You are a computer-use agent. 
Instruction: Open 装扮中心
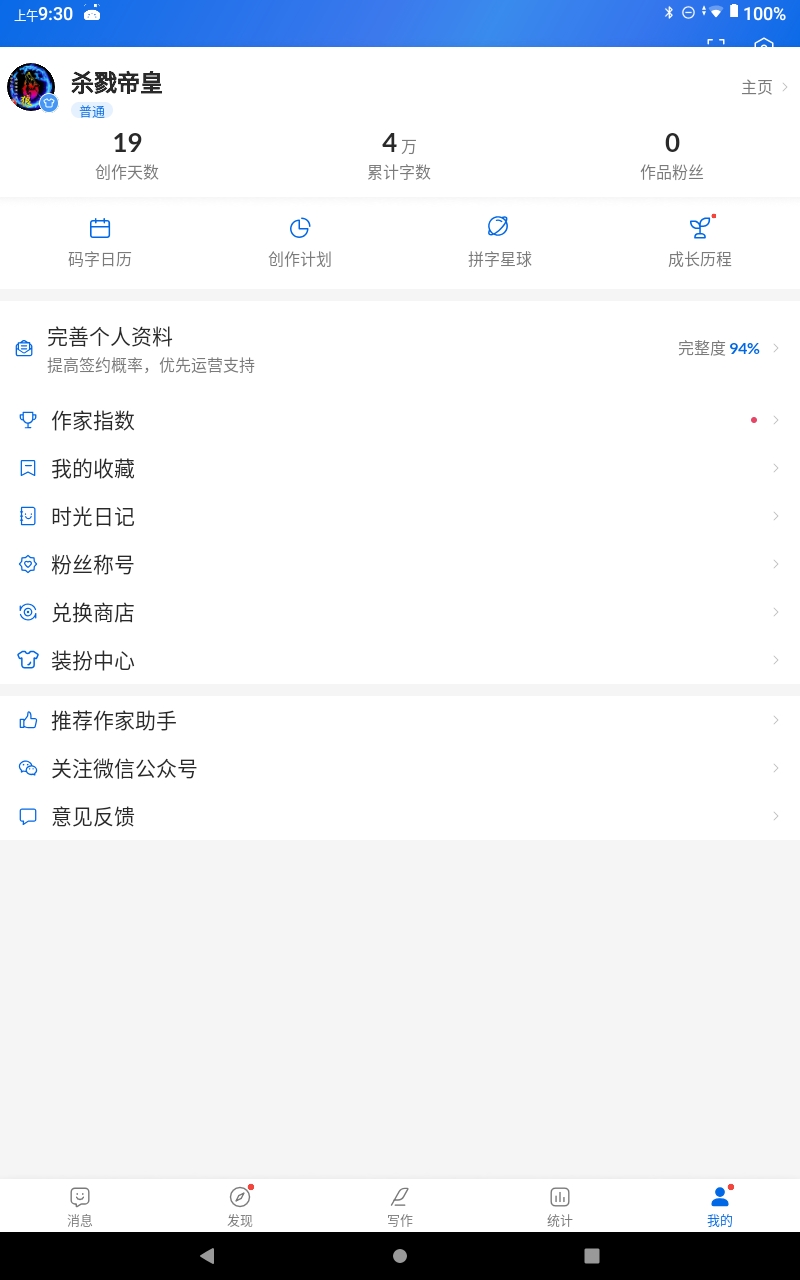click(400, 661)
